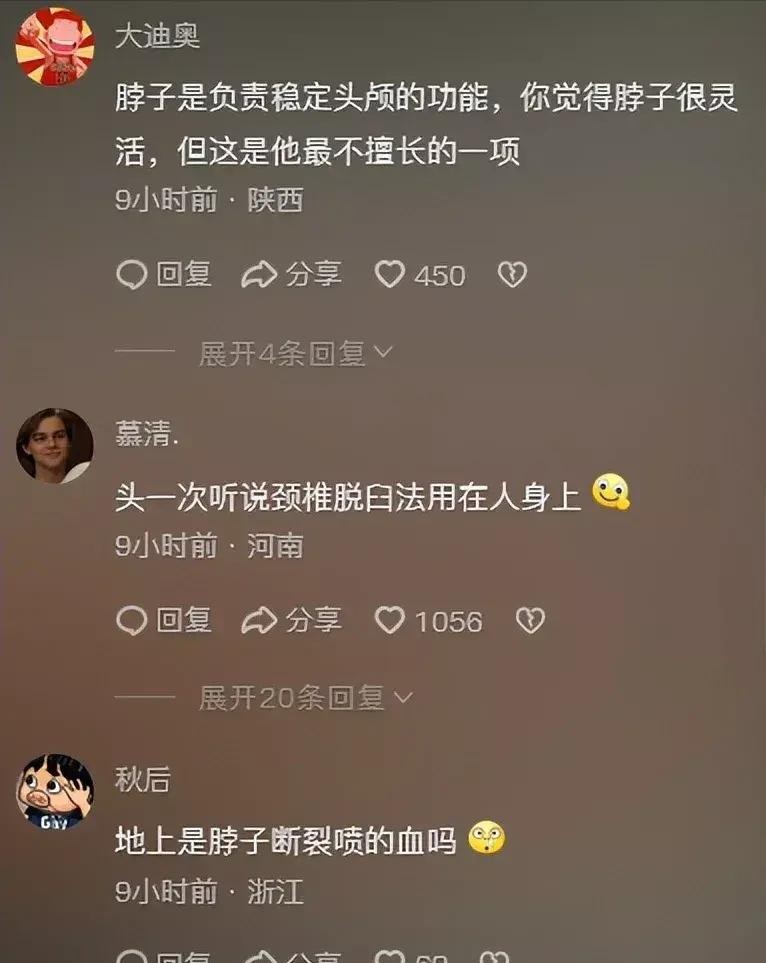This screenshot has width=766, height=963.
Task: Share 大迪奥's comment
Action: (x=292, y=274)
